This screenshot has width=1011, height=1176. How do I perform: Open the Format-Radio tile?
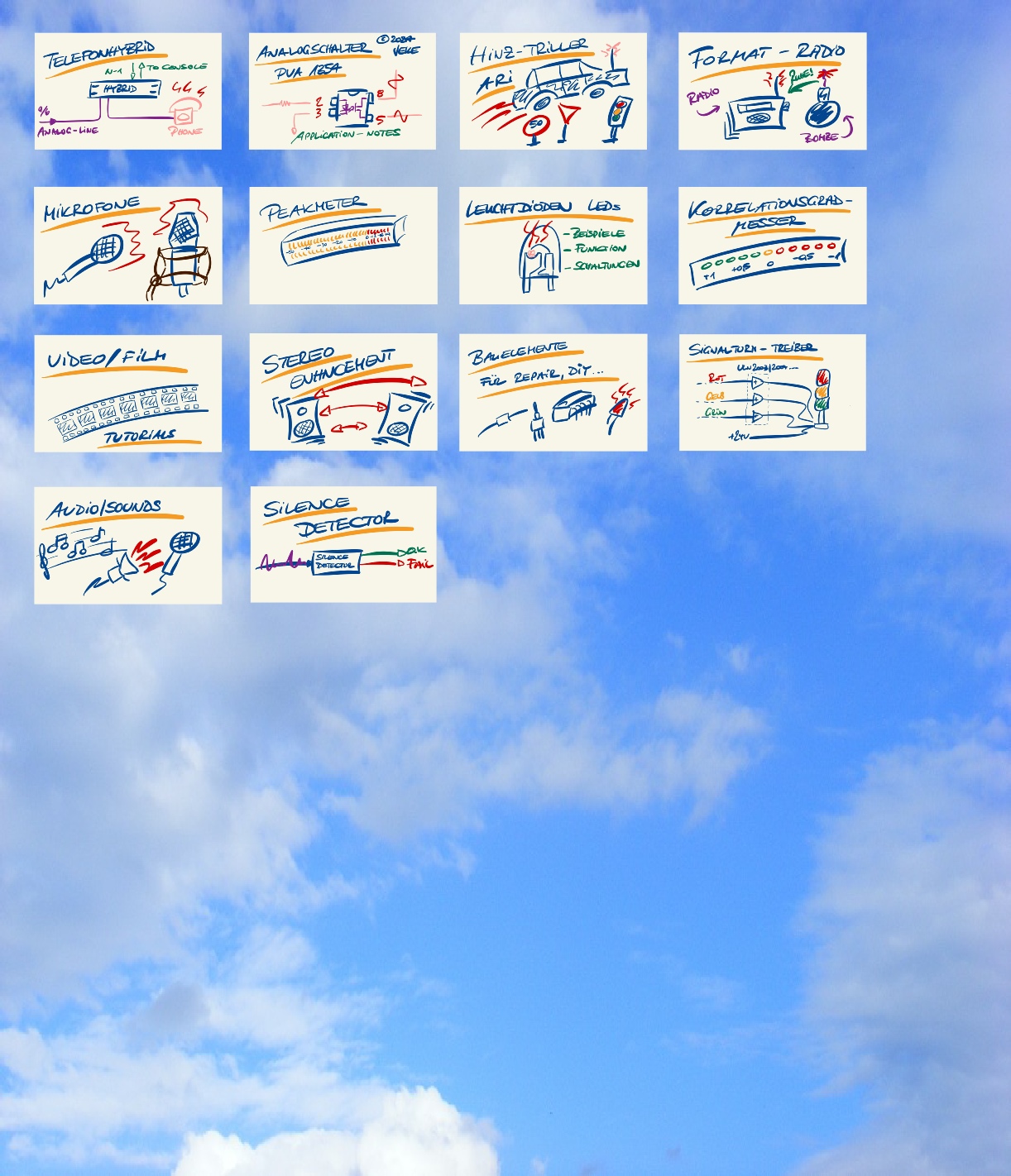point(772,91)
